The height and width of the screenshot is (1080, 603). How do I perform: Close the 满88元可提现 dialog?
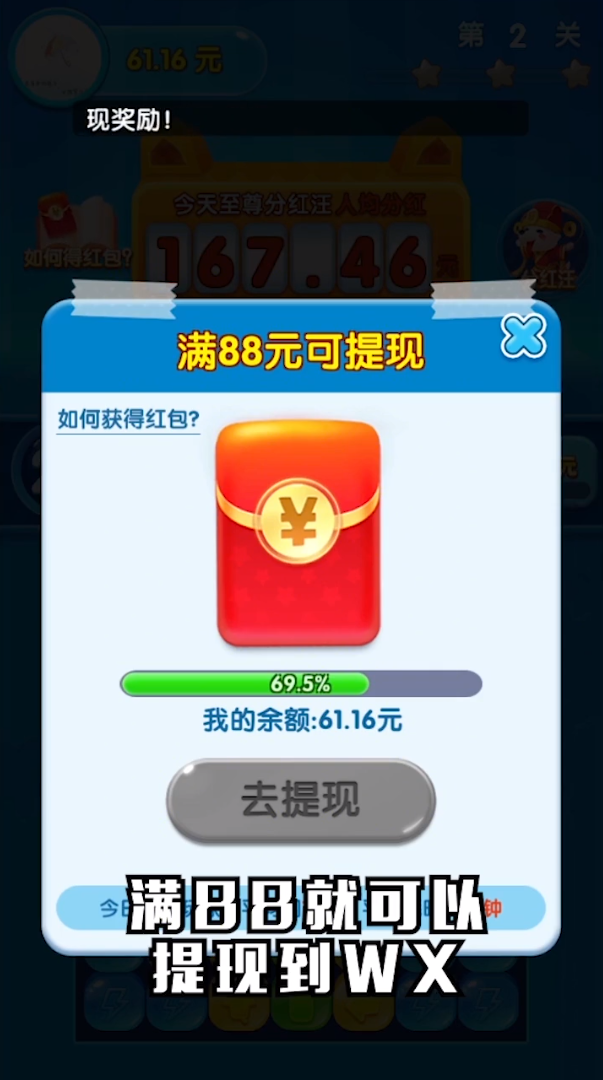523,337
